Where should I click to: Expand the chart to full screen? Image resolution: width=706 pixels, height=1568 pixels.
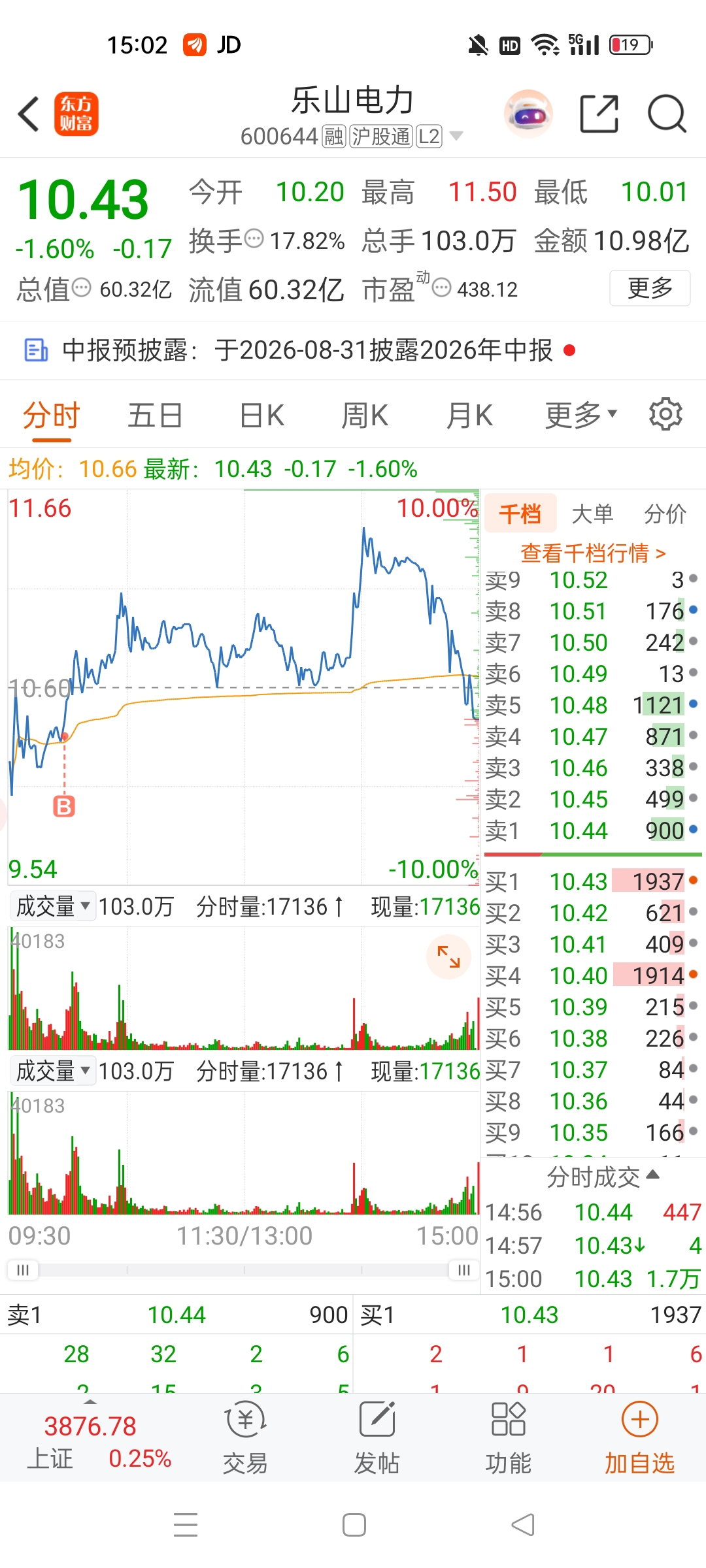coord(448,957)
